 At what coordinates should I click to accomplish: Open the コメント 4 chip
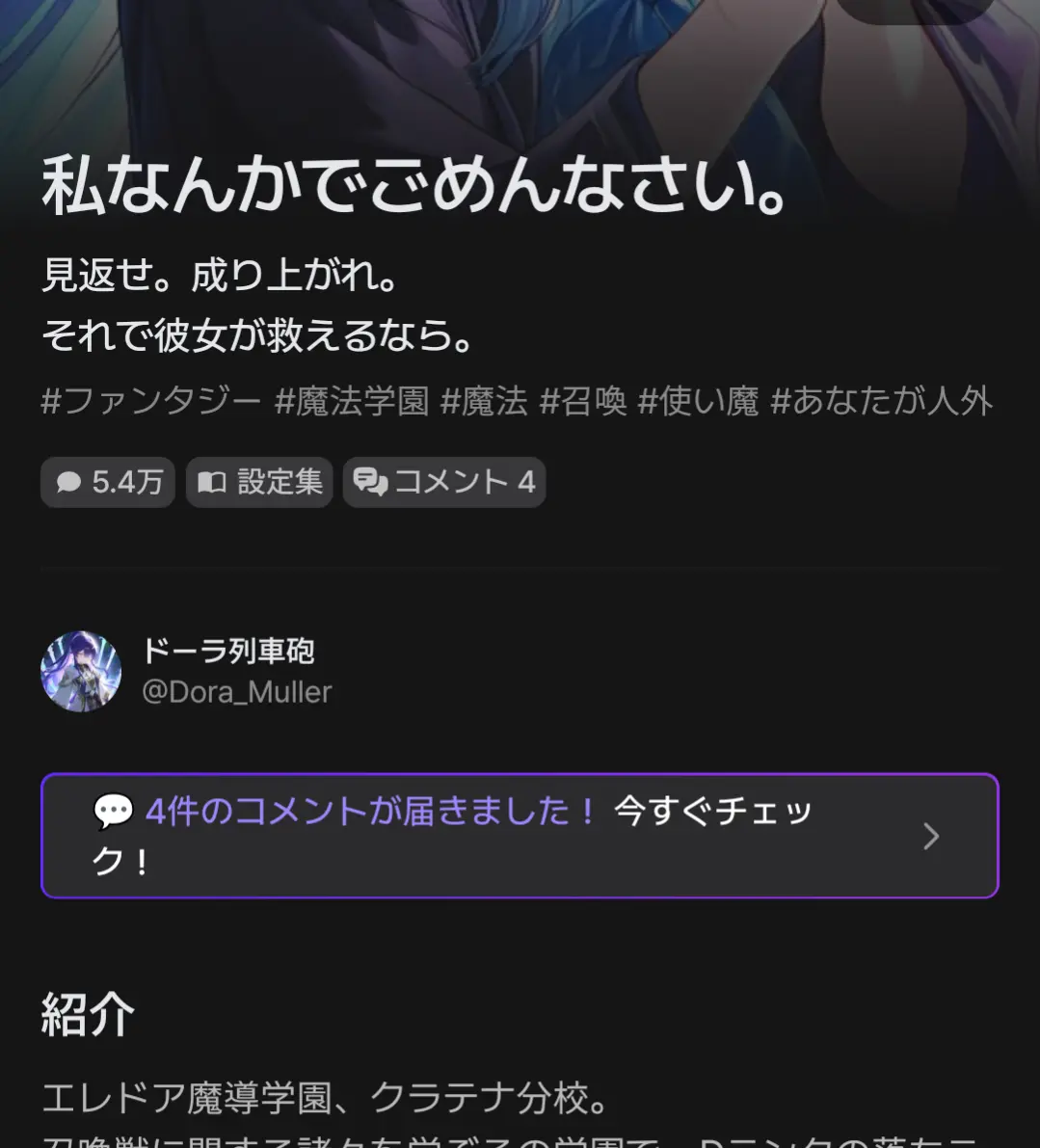click(x=444, y=483)
